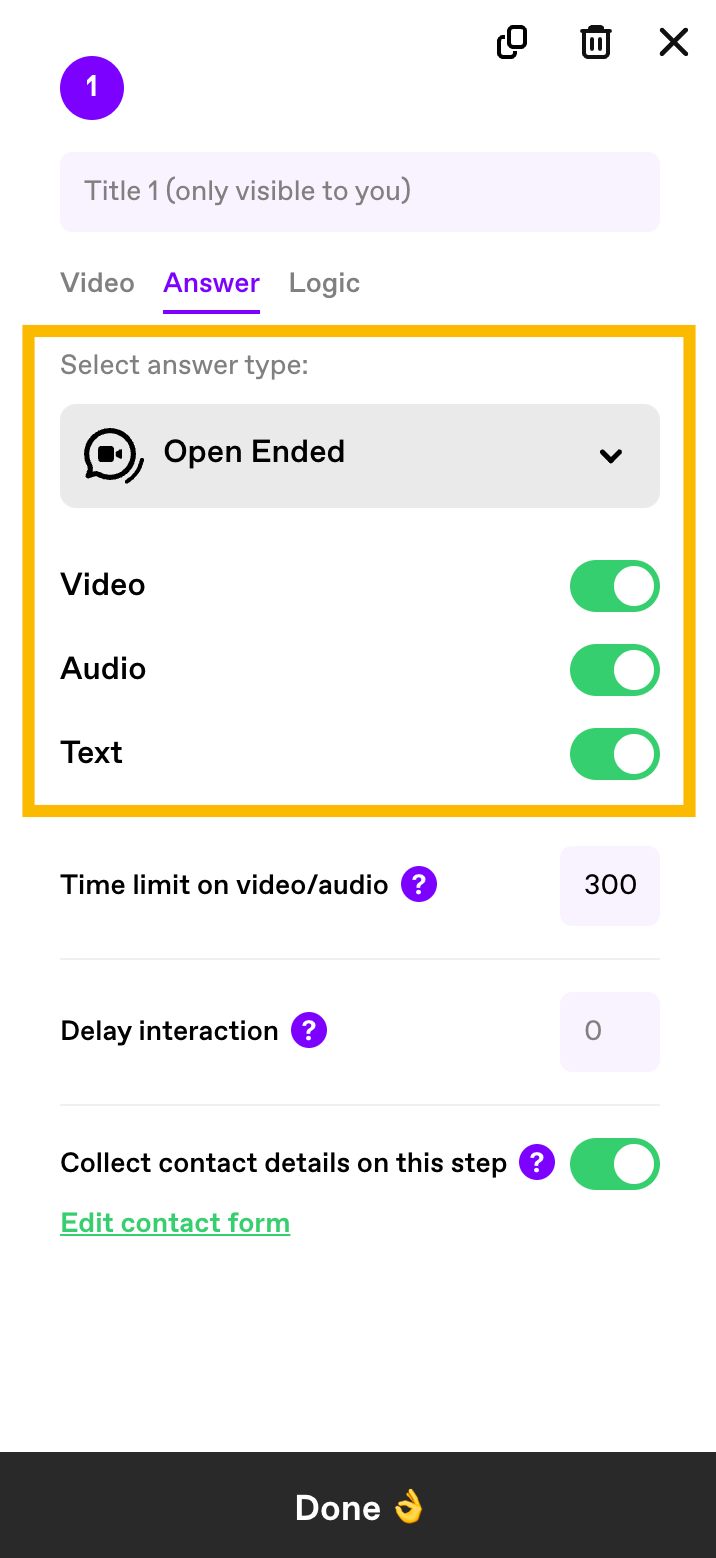
Task: Open help for Delay interaction
Action: tap(309, 1031)
